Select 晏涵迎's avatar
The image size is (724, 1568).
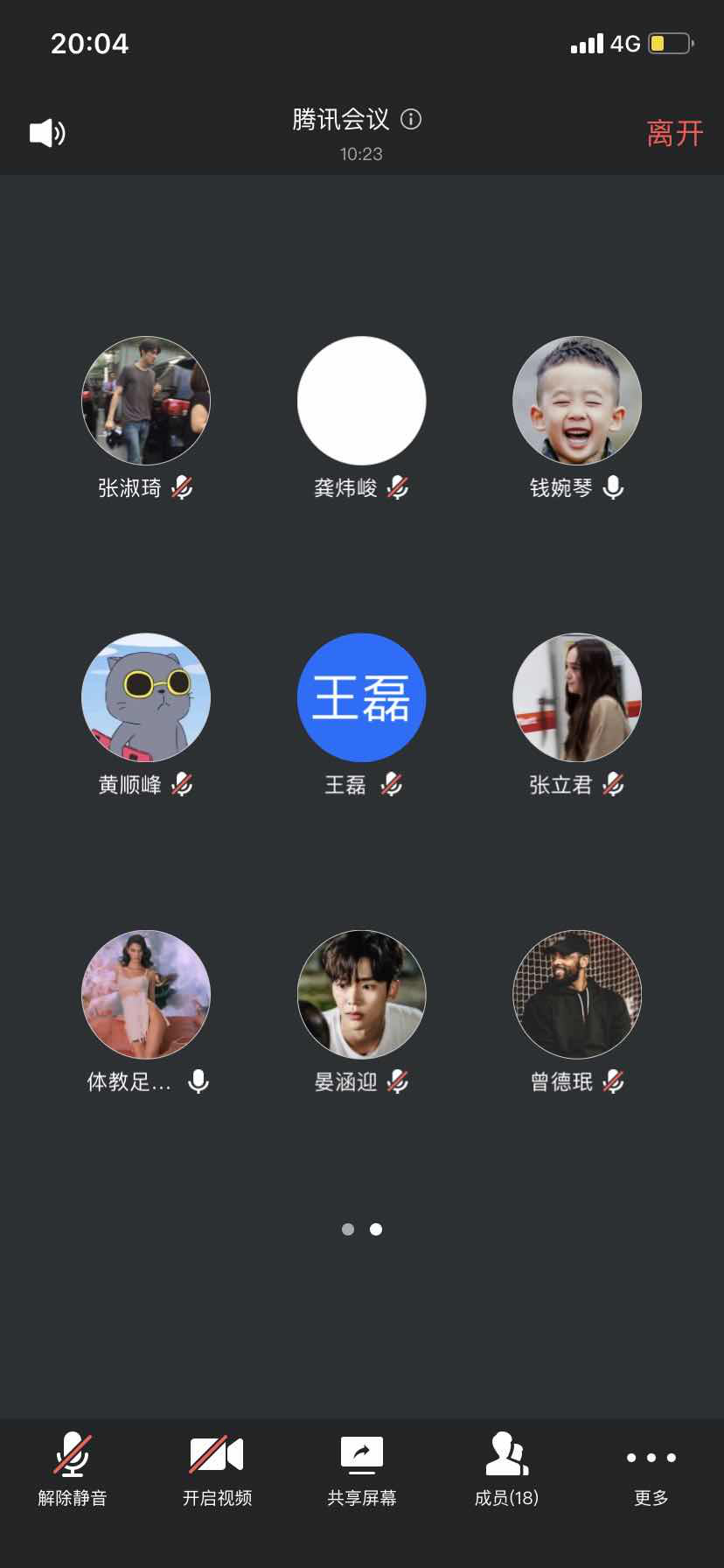tap(362, 994)
